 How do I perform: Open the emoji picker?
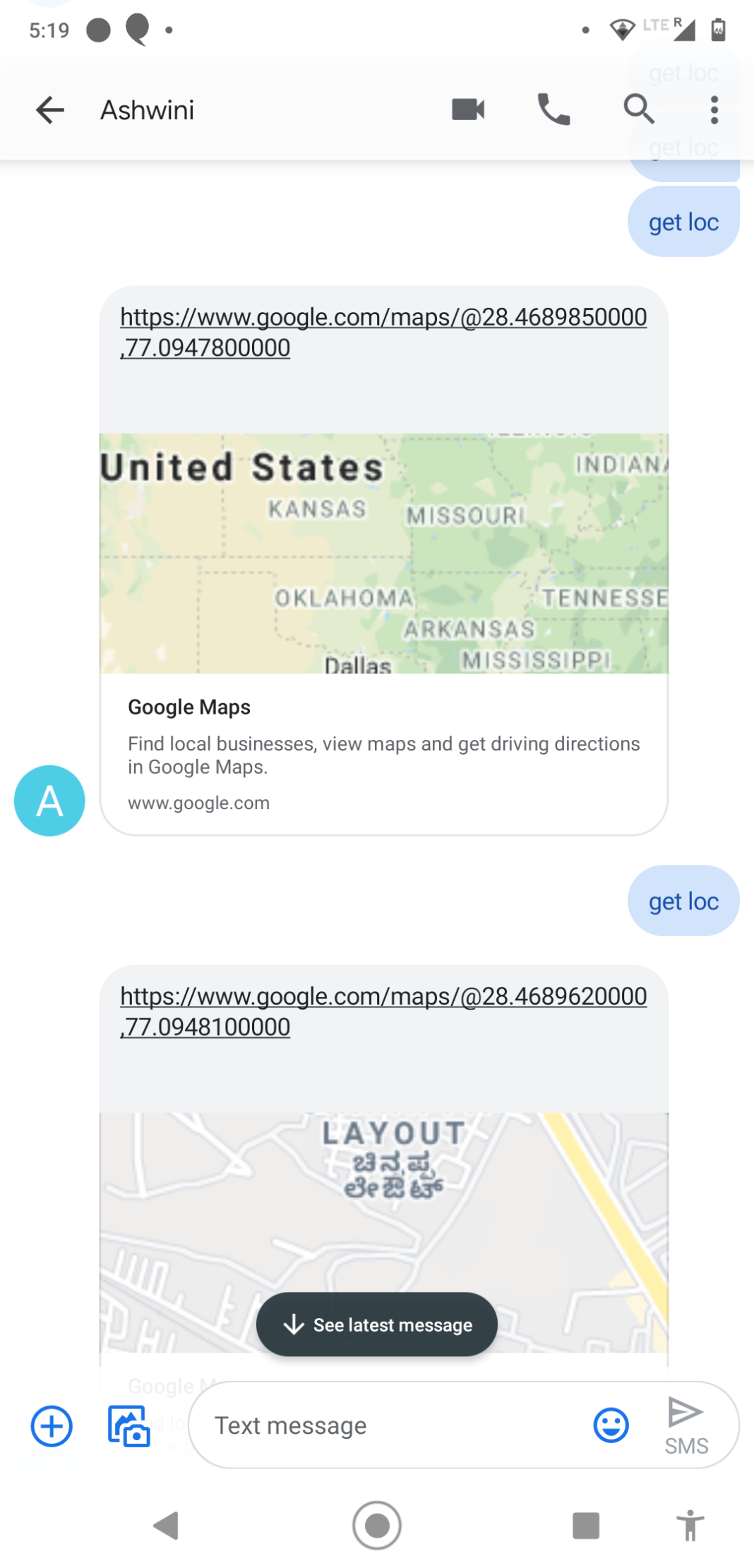[611, 1425]
